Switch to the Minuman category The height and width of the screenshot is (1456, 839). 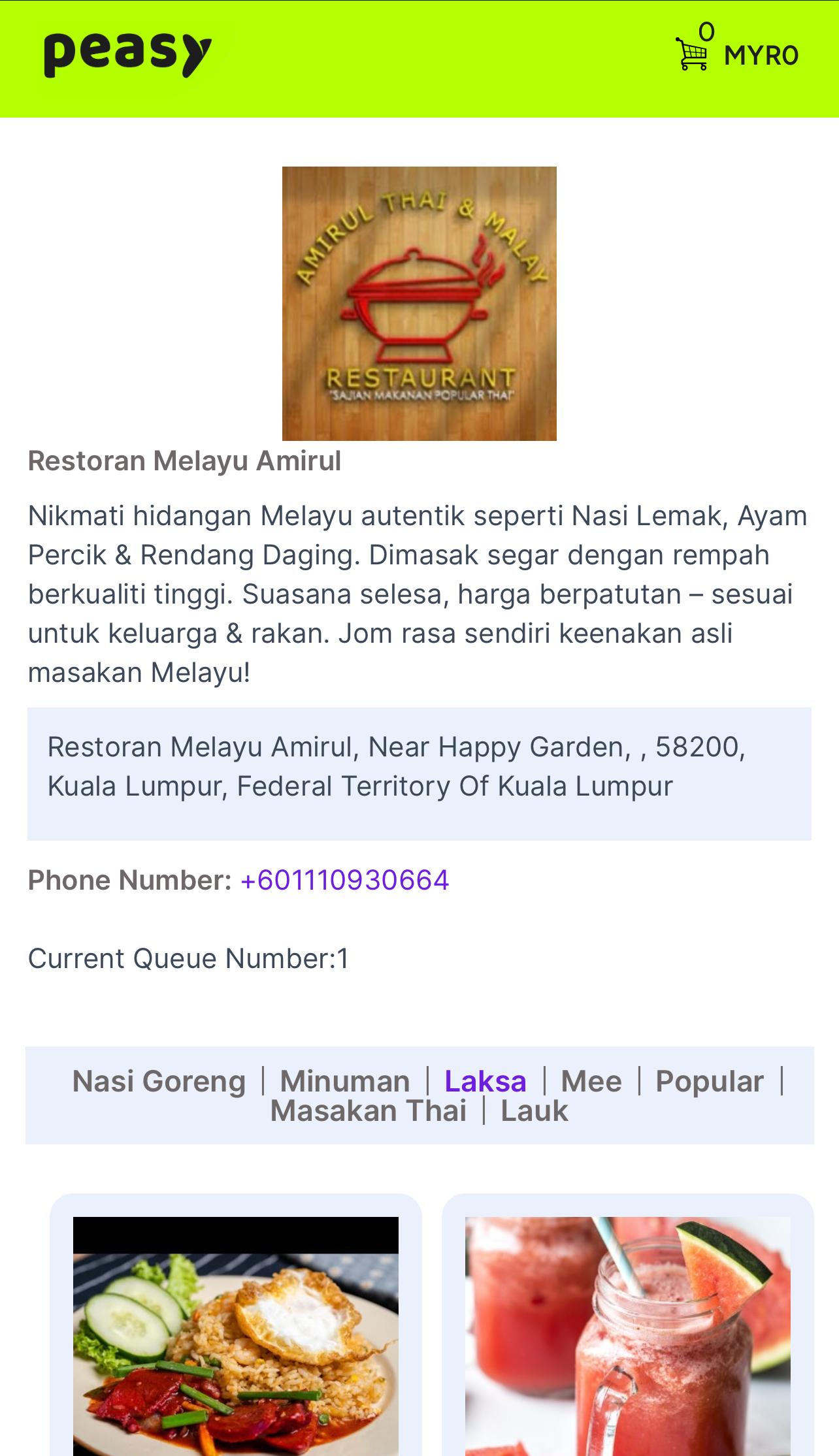click(x=345, y=1081)
